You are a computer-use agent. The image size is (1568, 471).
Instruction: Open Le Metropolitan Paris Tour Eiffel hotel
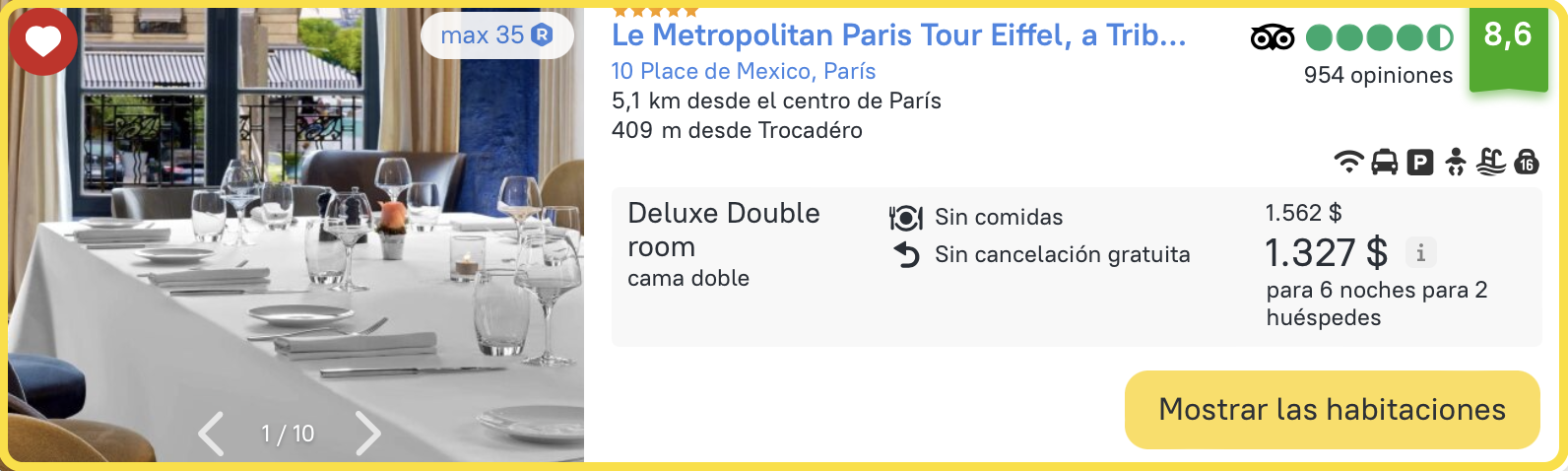click(x=898, y=35)
